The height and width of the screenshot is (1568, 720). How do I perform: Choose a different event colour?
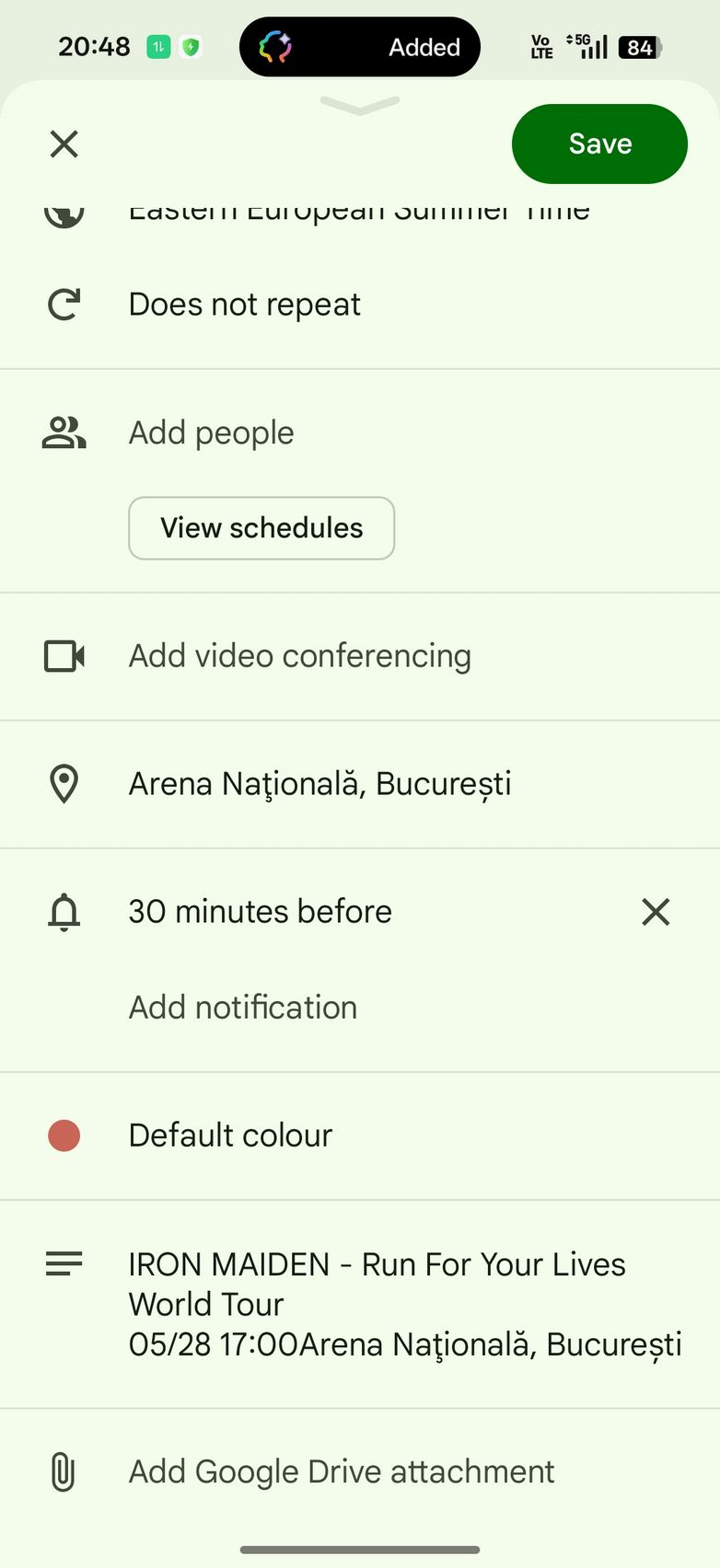point(230,1136)
